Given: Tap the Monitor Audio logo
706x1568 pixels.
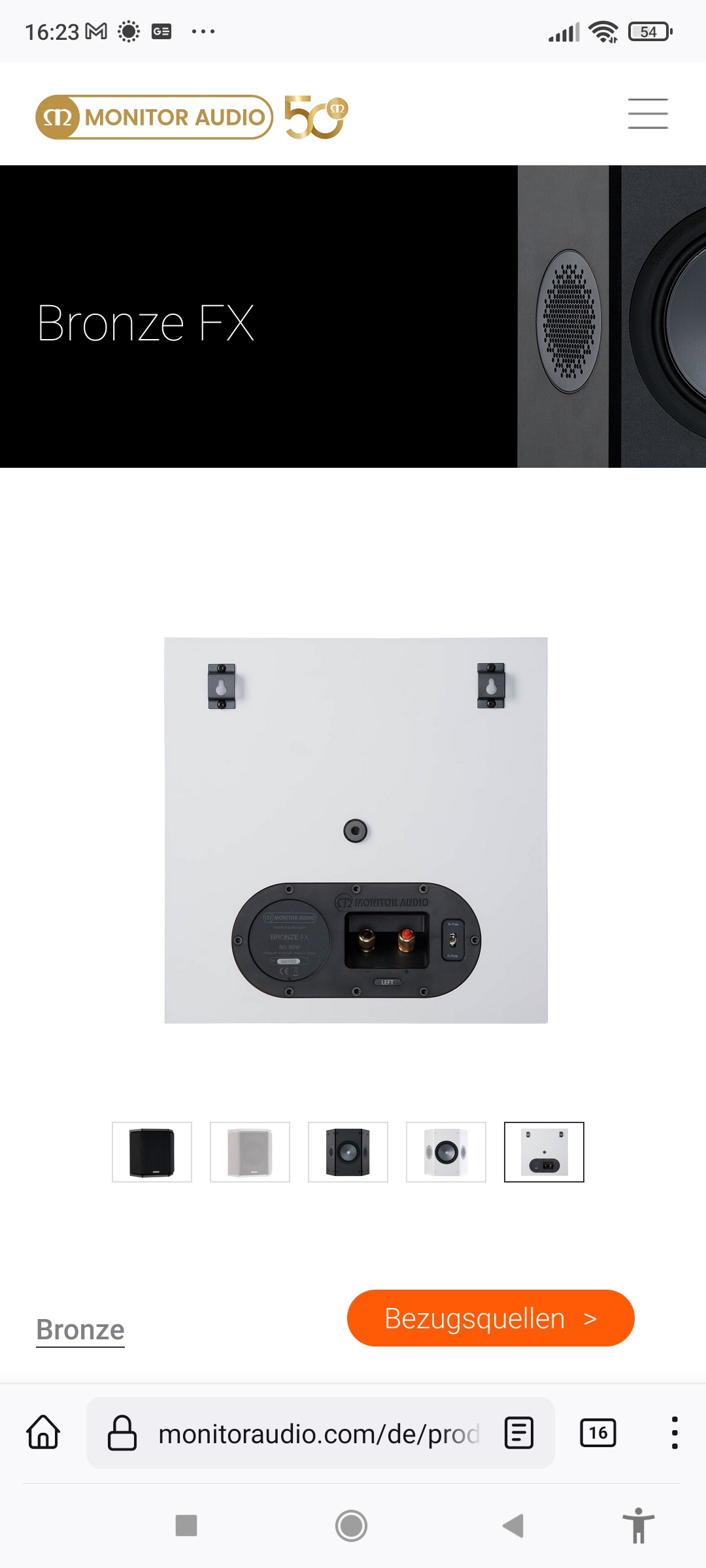Looking at the screenshot, I should coord(155,117).
